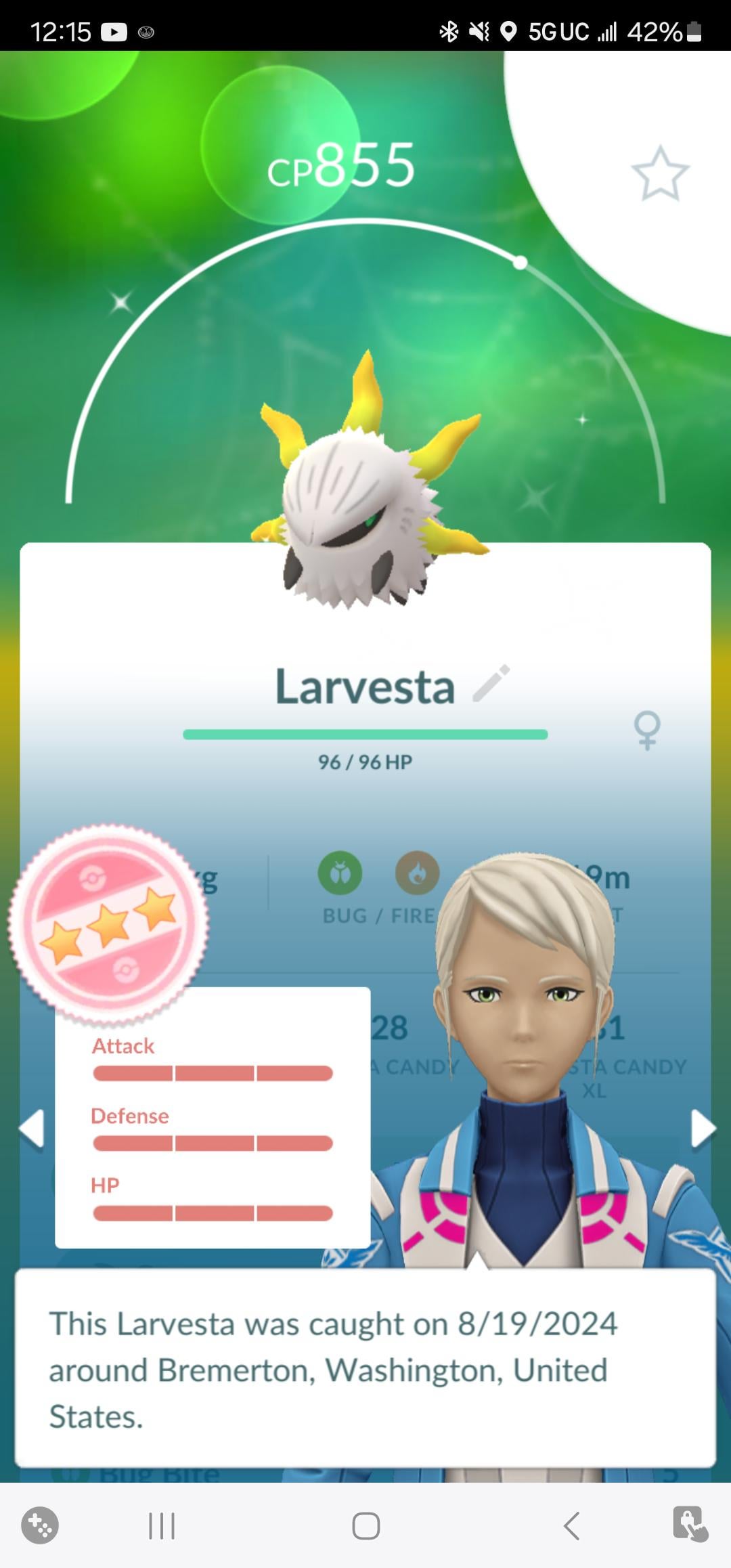This screenshot has width=731, height=1568.
Task: Open the home screen via the system home button
Action: click(365, 1526)
